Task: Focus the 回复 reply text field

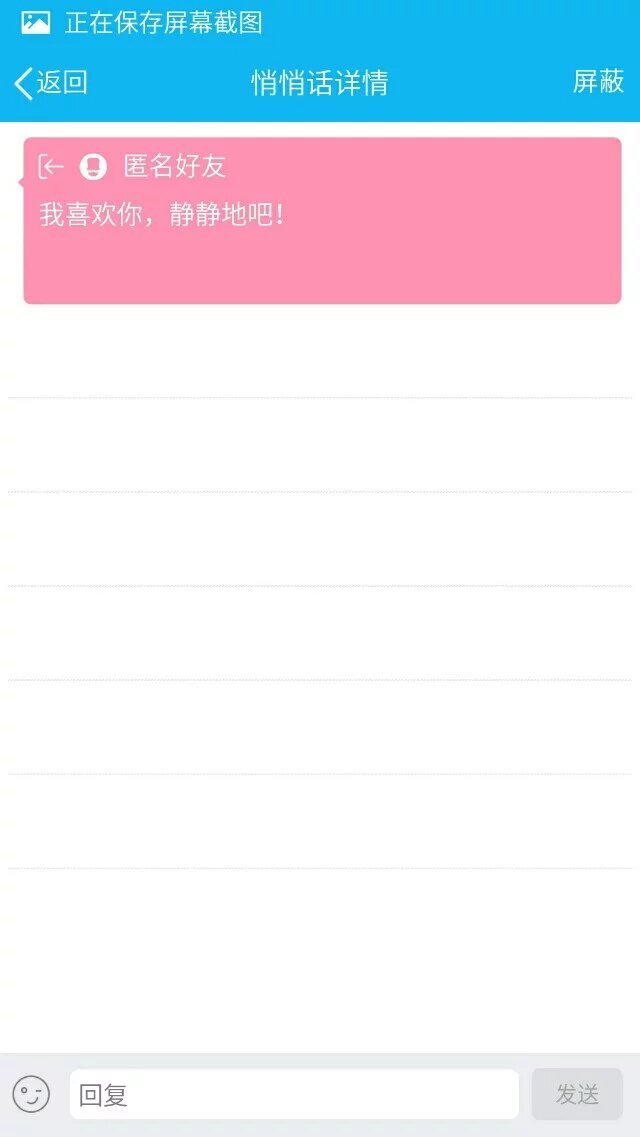Action: pos(294,1095)
